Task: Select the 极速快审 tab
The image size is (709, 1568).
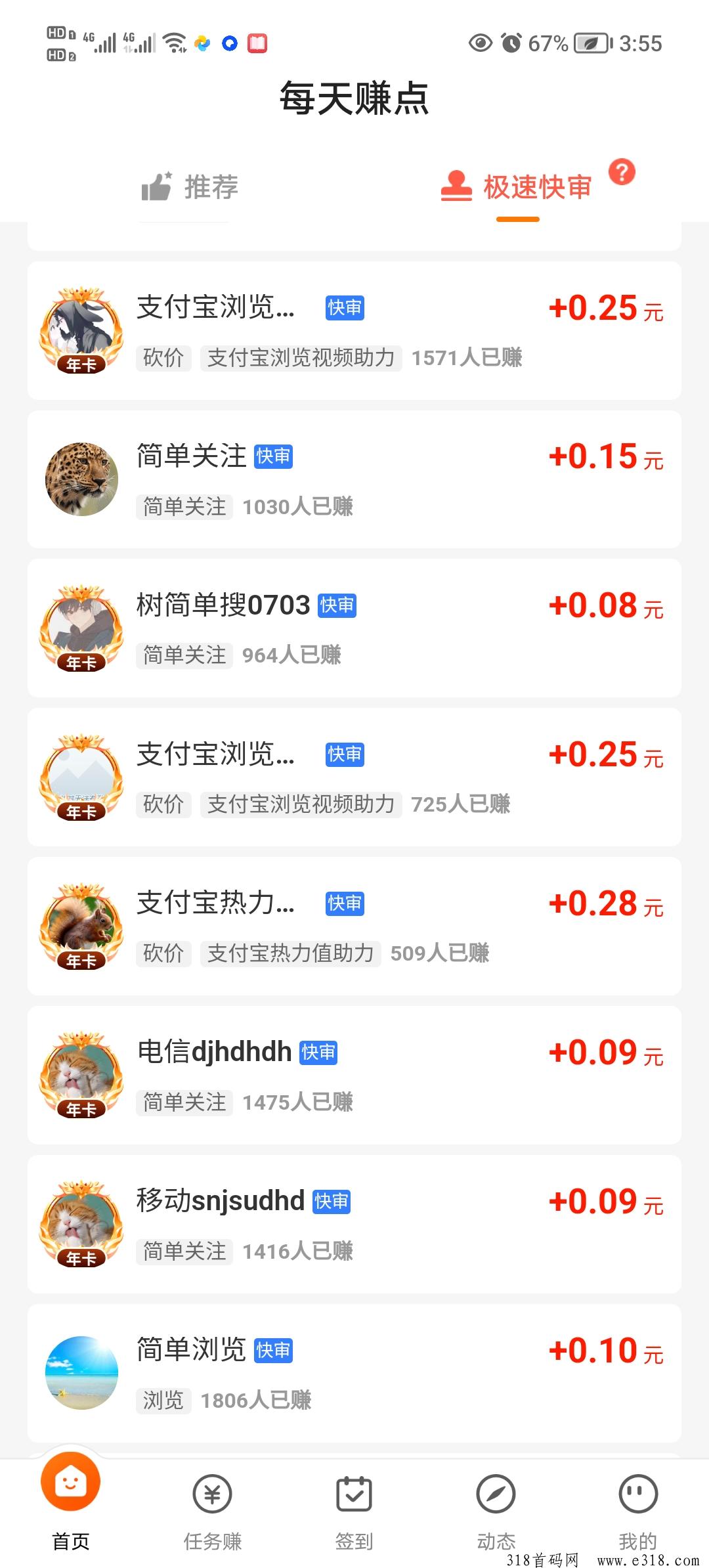Action: [x=517, y=187]
